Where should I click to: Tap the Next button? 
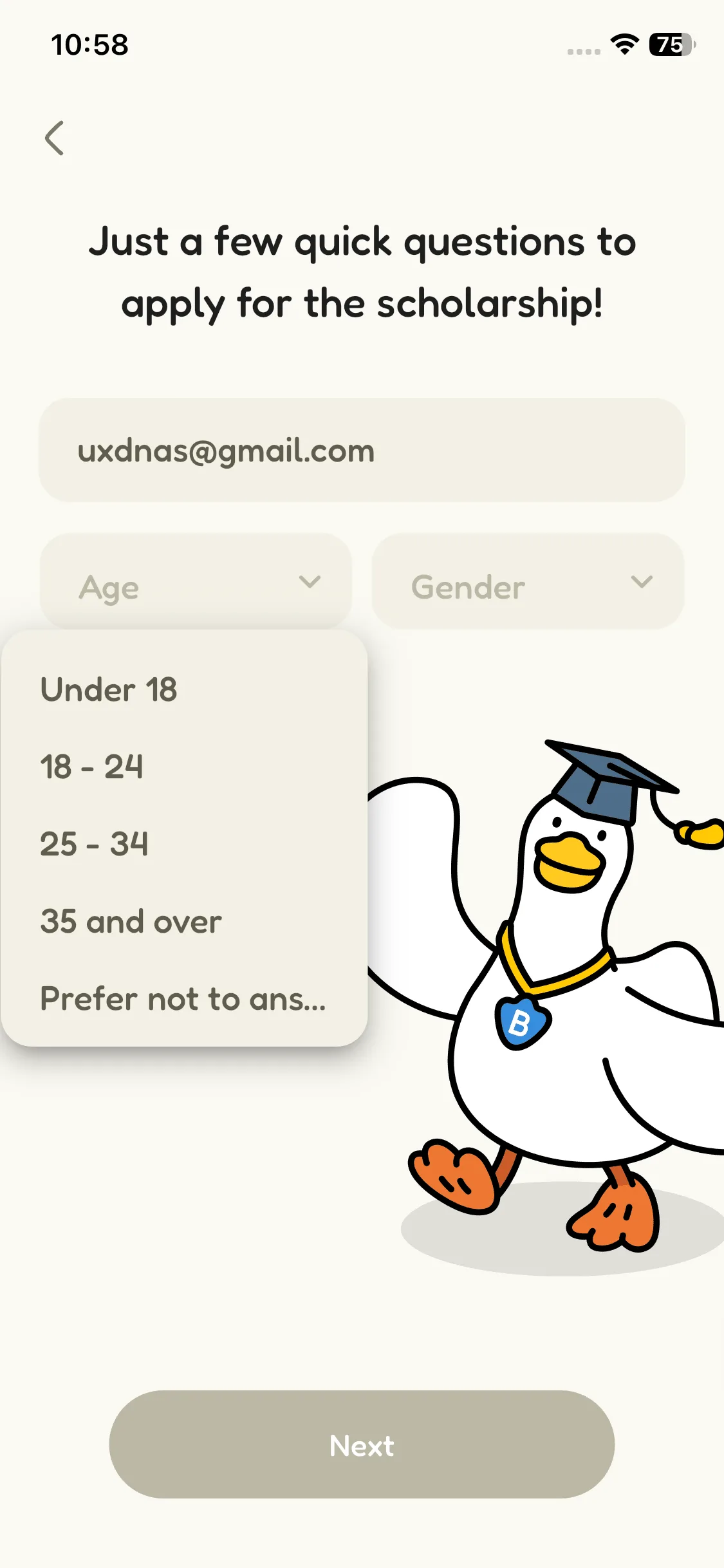point(362,1444)
